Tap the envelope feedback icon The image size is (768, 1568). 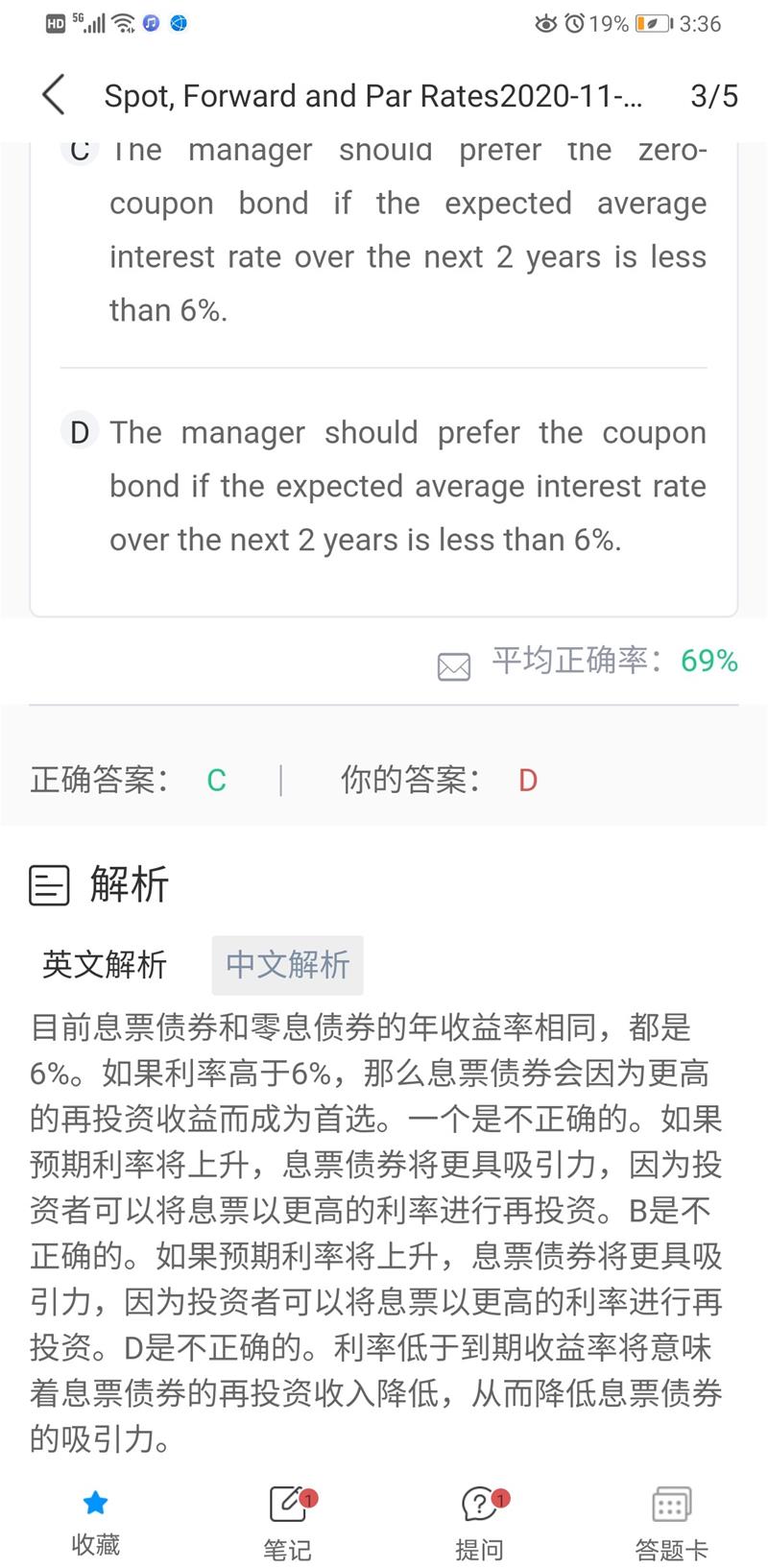453,665
